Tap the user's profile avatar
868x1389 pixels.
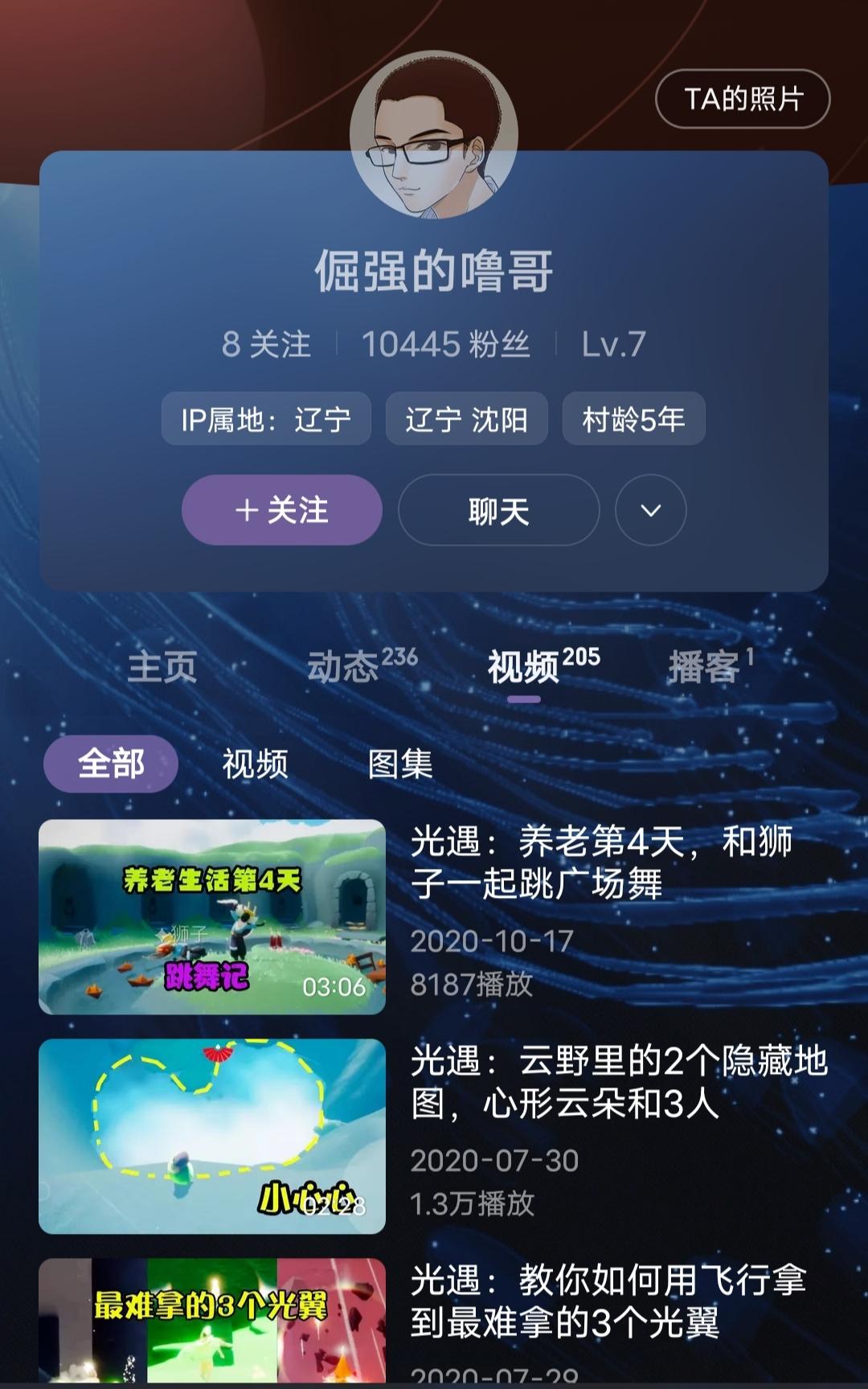tap(434, 135)
